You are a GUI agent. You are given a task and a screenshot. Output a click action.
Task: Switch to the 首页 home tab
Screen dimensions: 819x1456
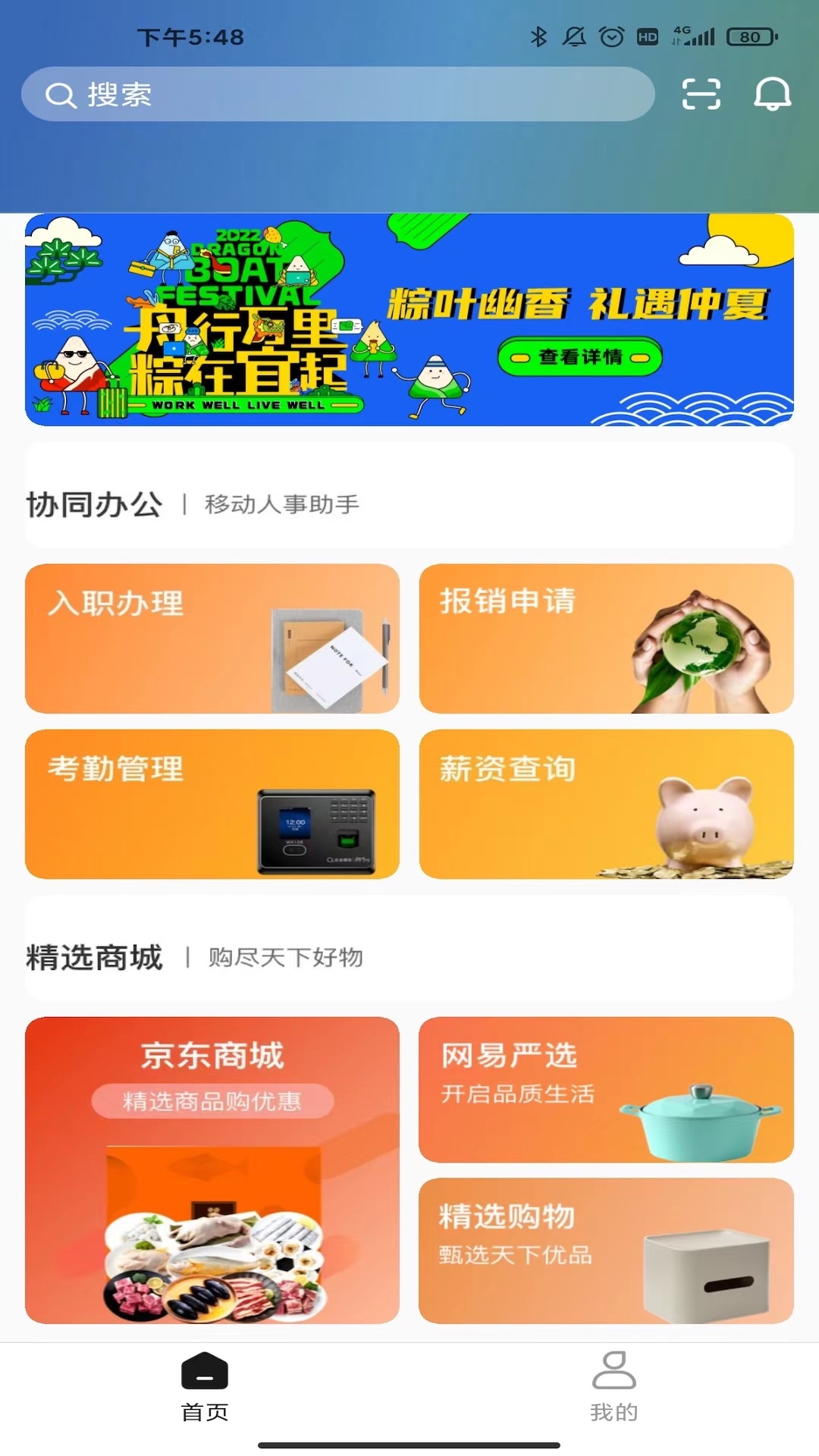click(x=205, y=1386)
